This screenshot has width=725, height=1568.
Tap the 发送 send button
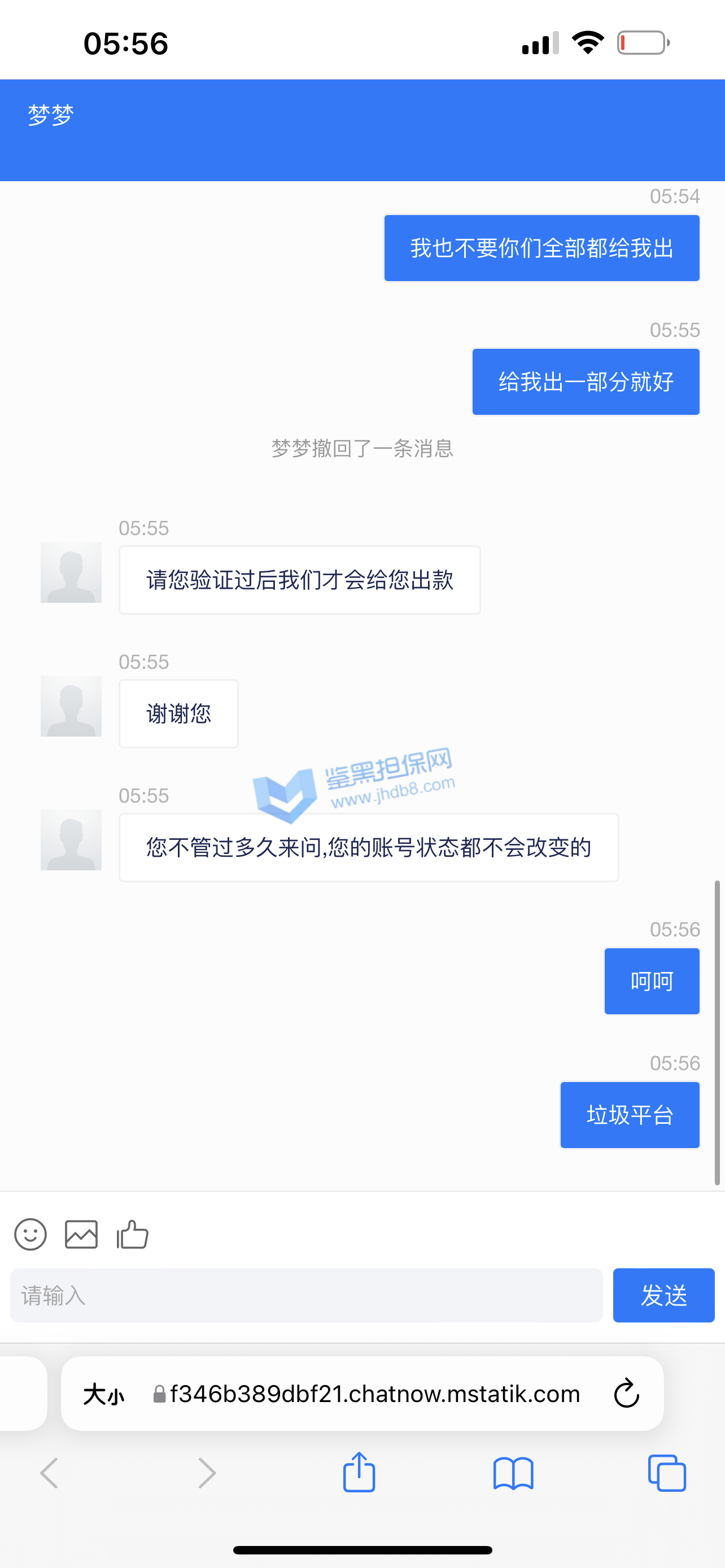click(663, 1295)
